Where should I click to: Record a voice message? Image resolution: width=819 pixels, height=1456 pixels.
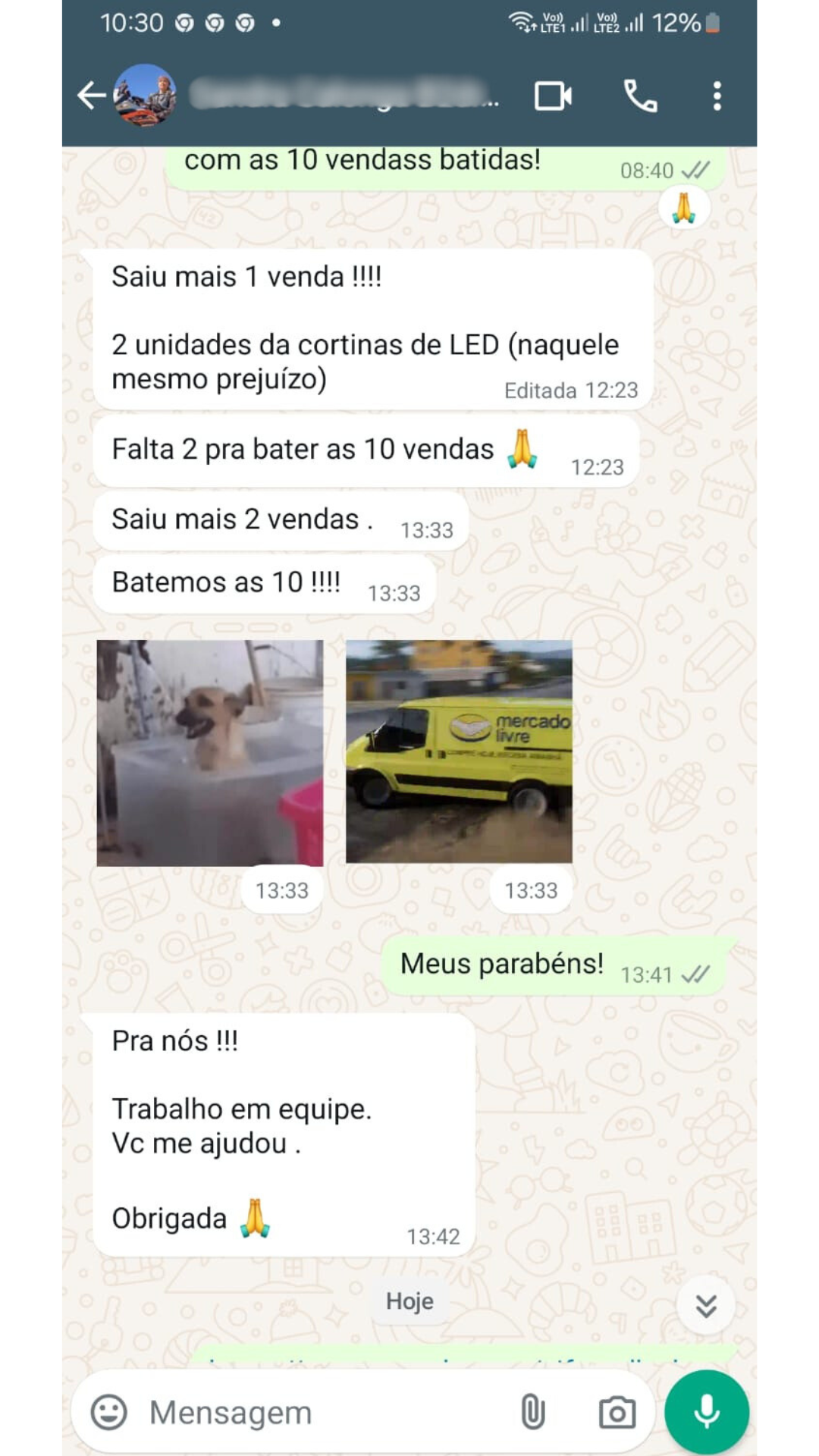706,1411
